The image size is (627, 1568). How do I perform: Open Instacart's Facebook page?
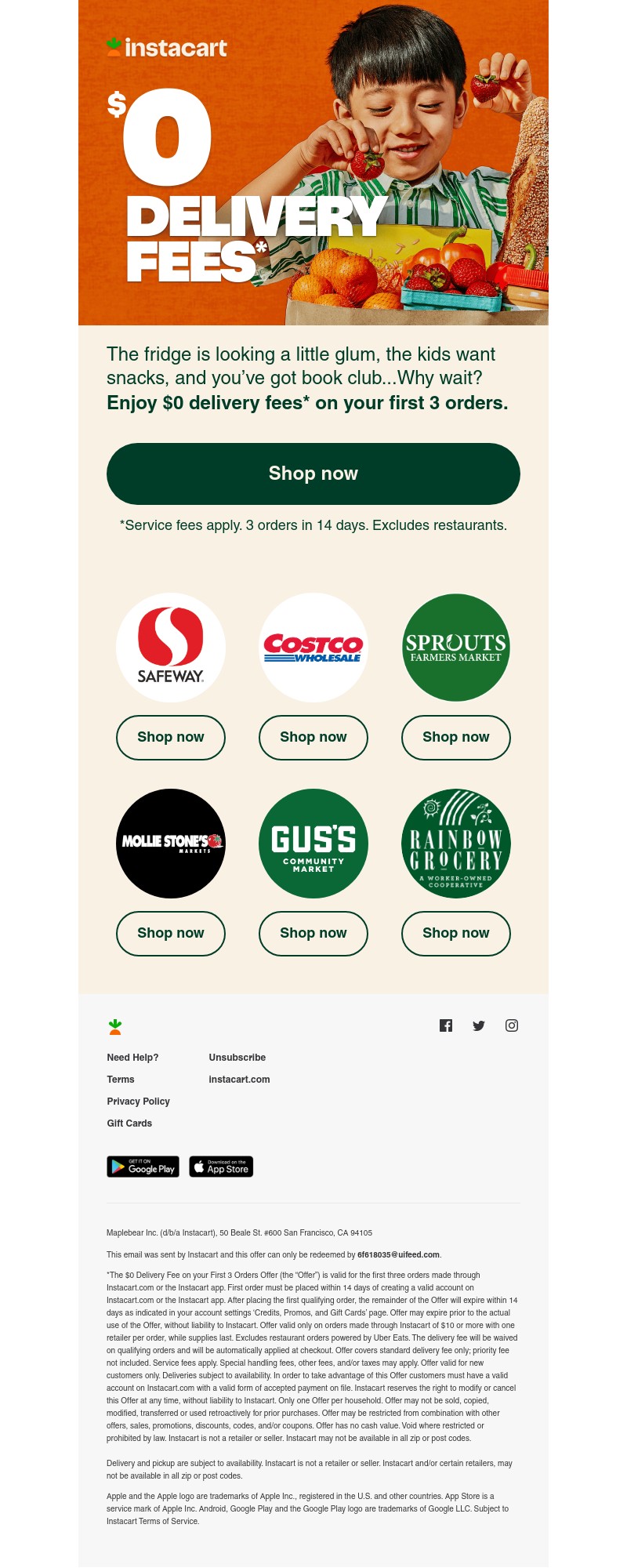tap(446, 1025)
